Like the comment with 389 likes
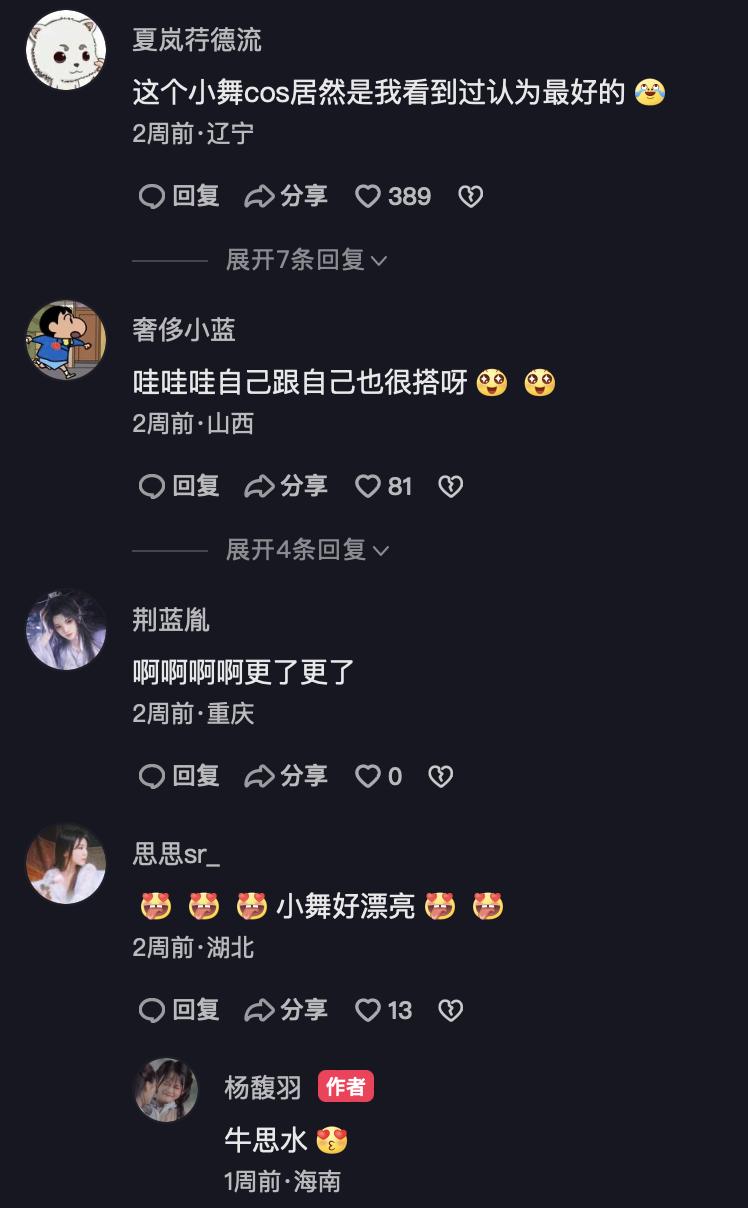 click(x=369, y=196)
